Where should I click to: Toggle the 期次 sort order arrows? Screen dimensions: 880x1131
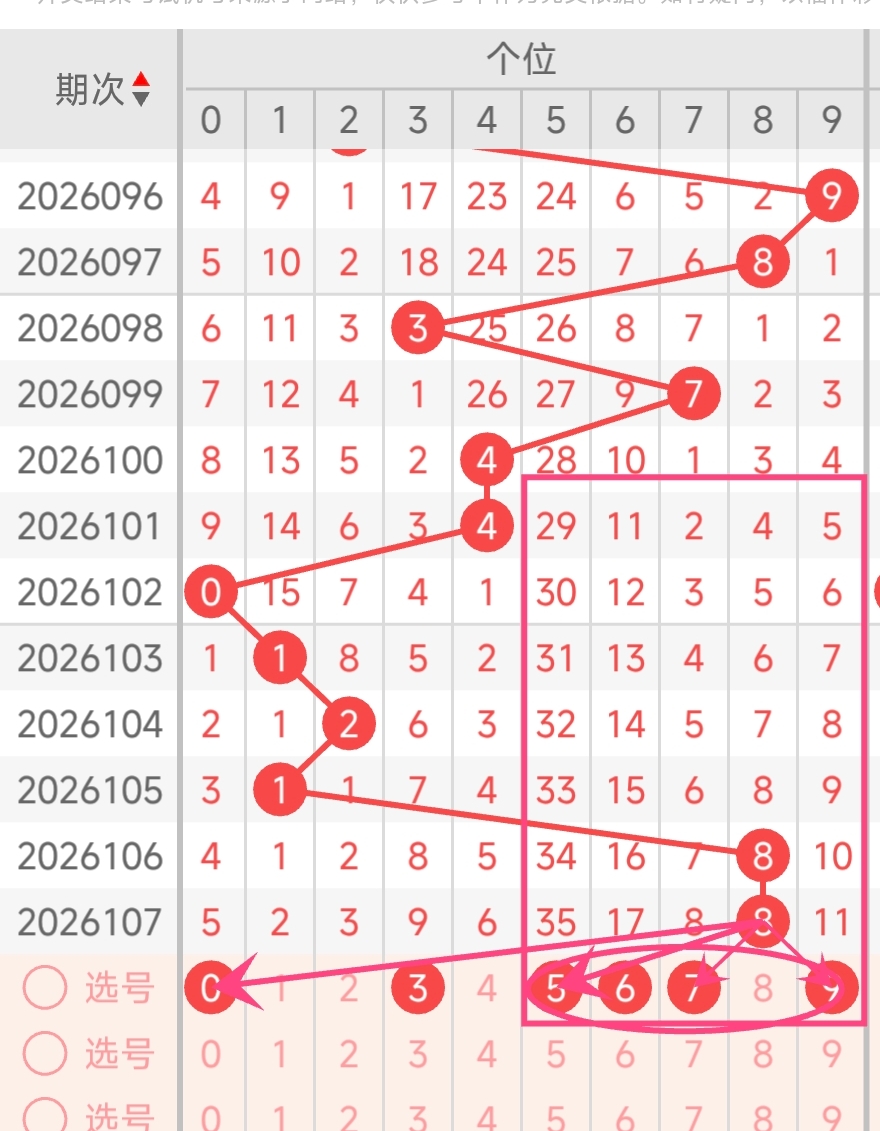coord(141,89)
